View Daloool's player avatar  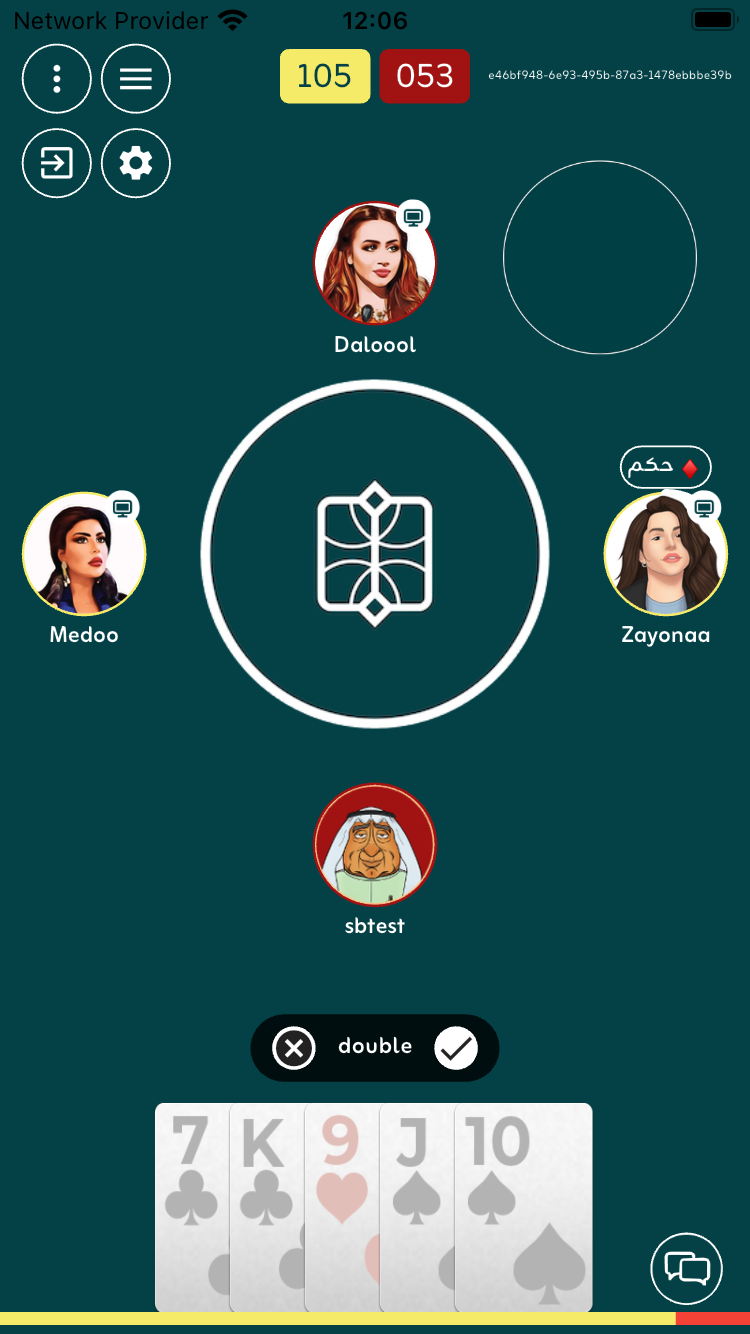[375, 264]
